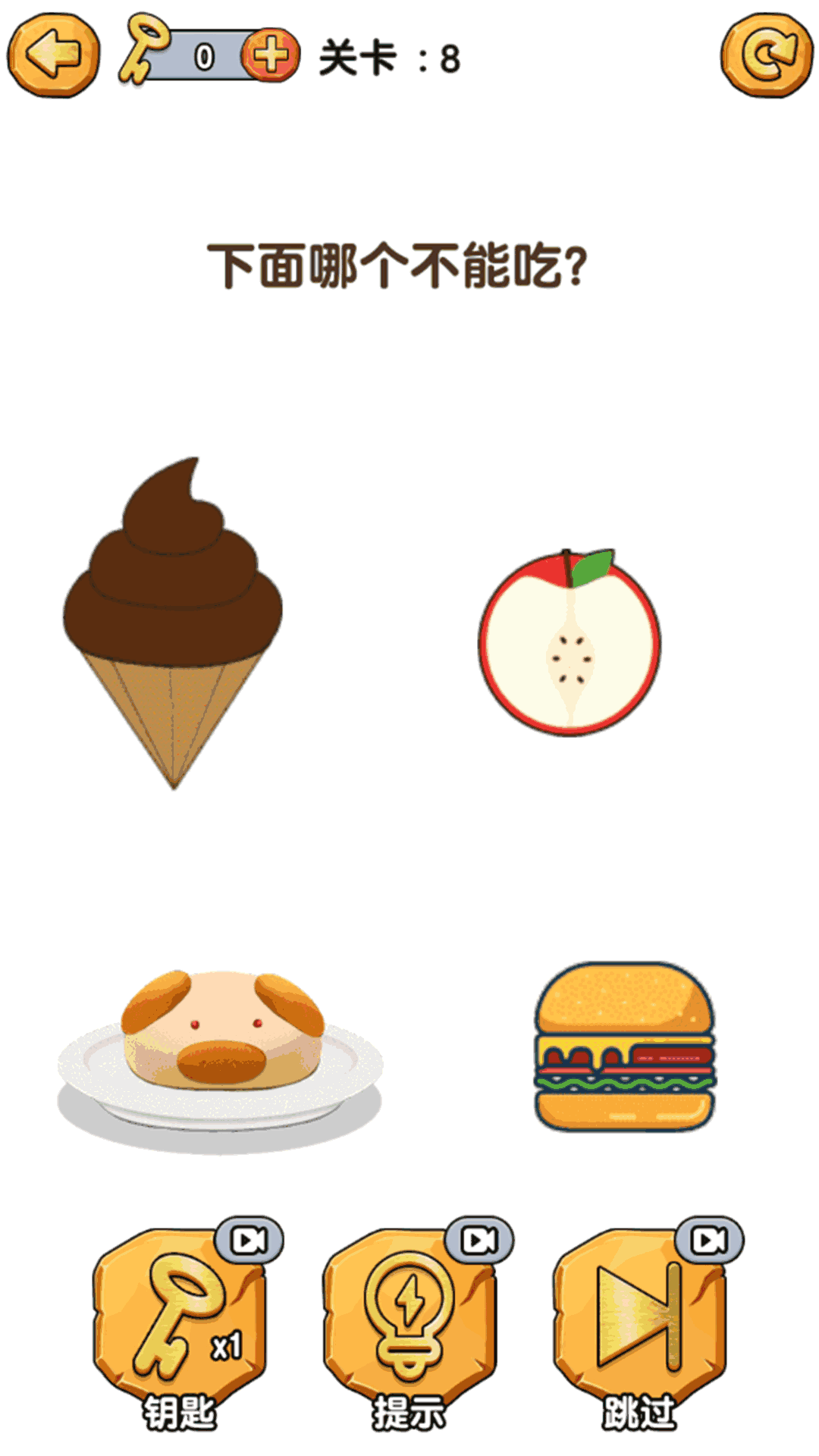Restart the level with the refresh button
The width and height of the screenshot is (819, 1456).
[767, 55]
